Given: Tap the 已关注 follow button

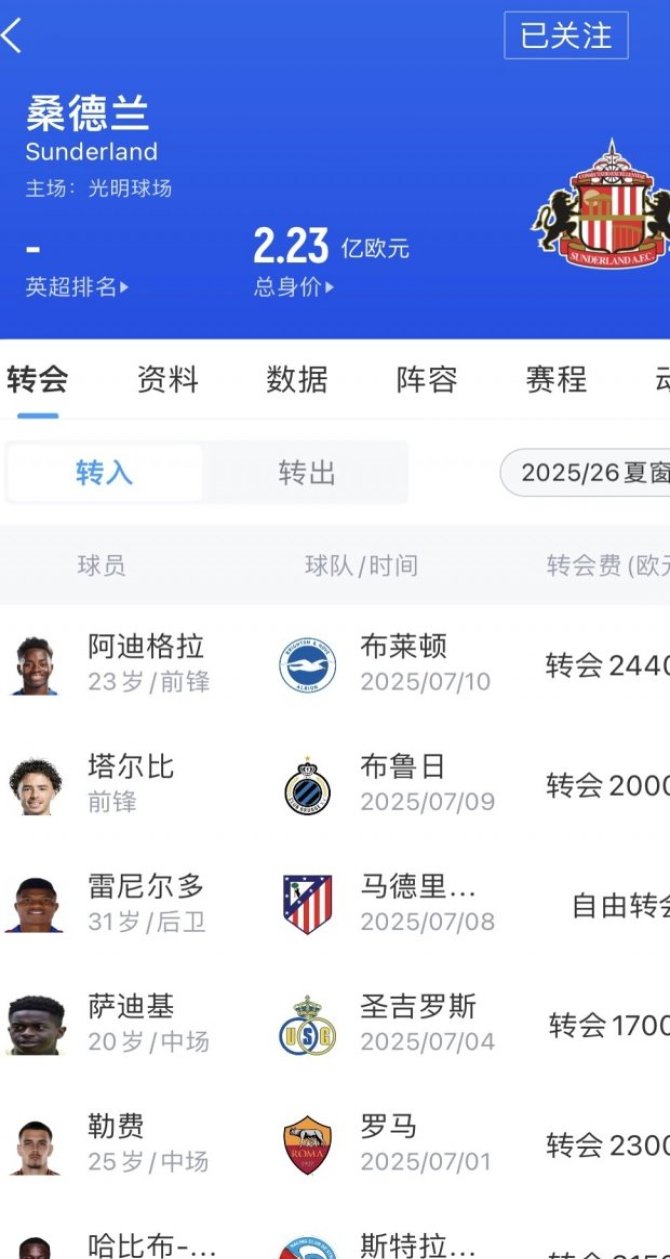Looking at the screenshot, I should [566, 36].
